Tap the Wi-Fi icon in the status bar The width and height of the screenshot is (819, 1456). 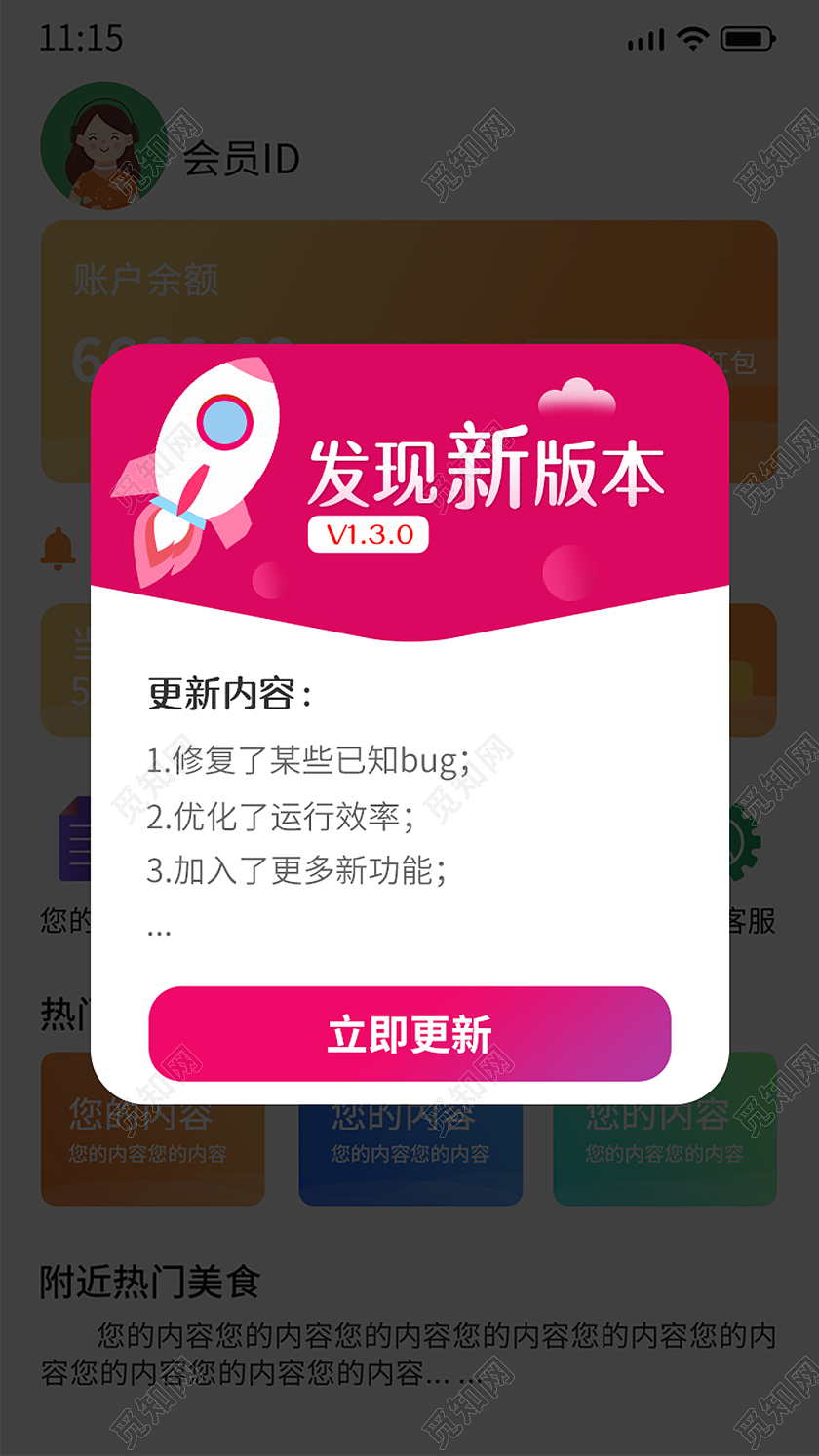pos(694,39)
